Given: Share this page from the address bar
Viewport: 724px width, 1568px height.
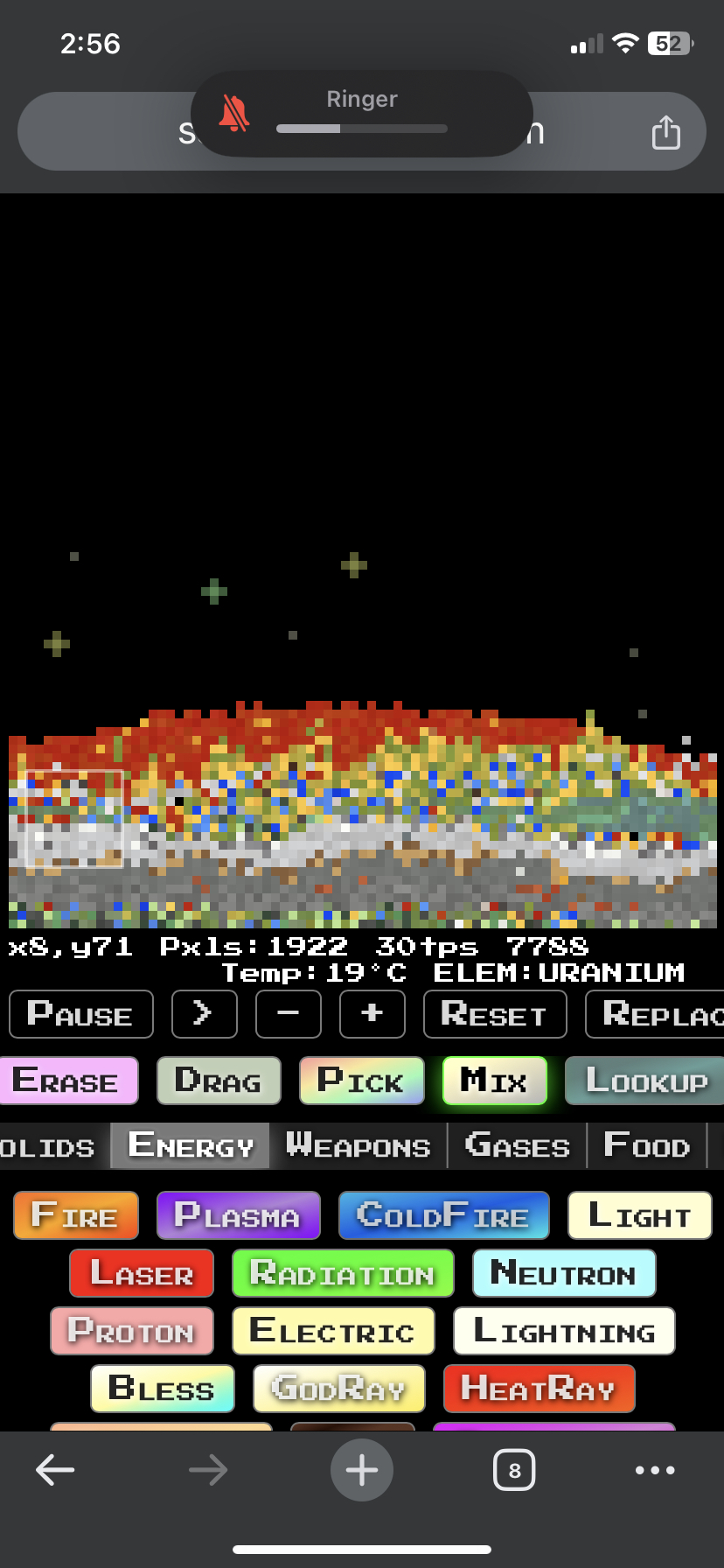Looking at the screenshot, I should 665,132.
